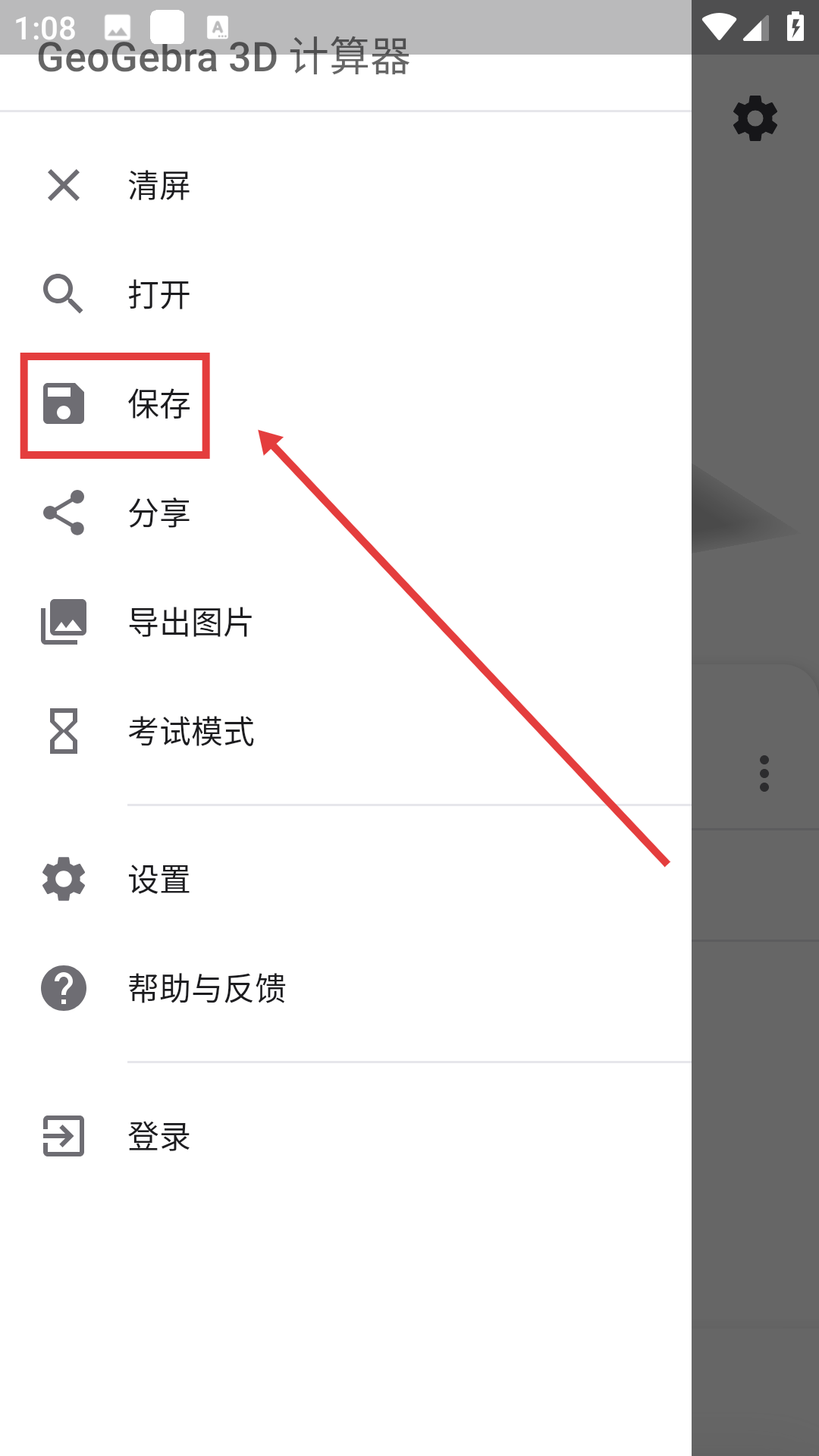Screen dimensions: 819x1456
Task: Enter 考试模式 from the menu
Action: click(x=191, y=732)
